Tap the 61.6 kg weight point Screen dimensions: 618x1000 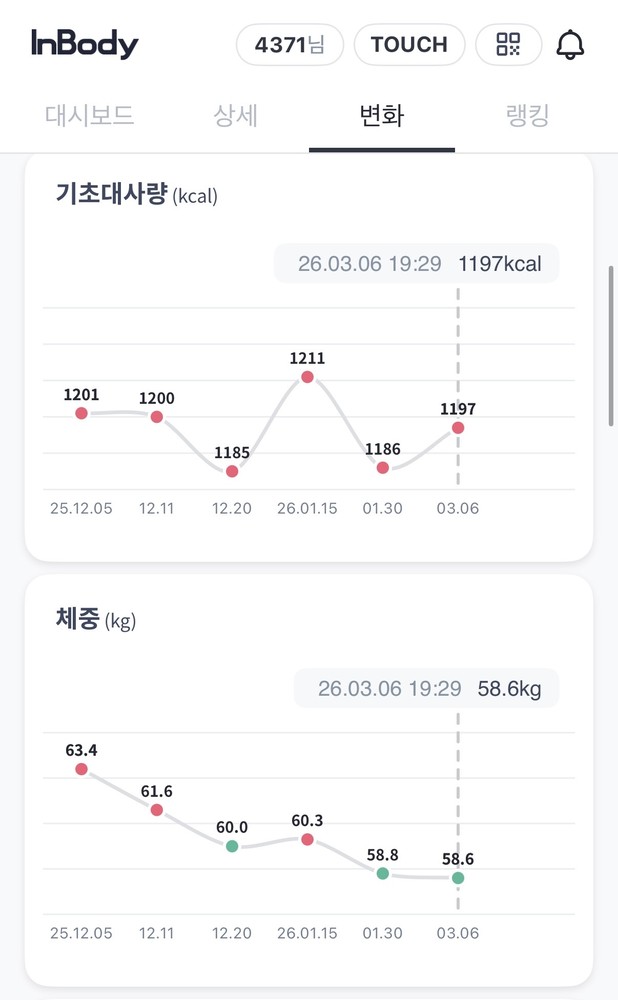157,810
